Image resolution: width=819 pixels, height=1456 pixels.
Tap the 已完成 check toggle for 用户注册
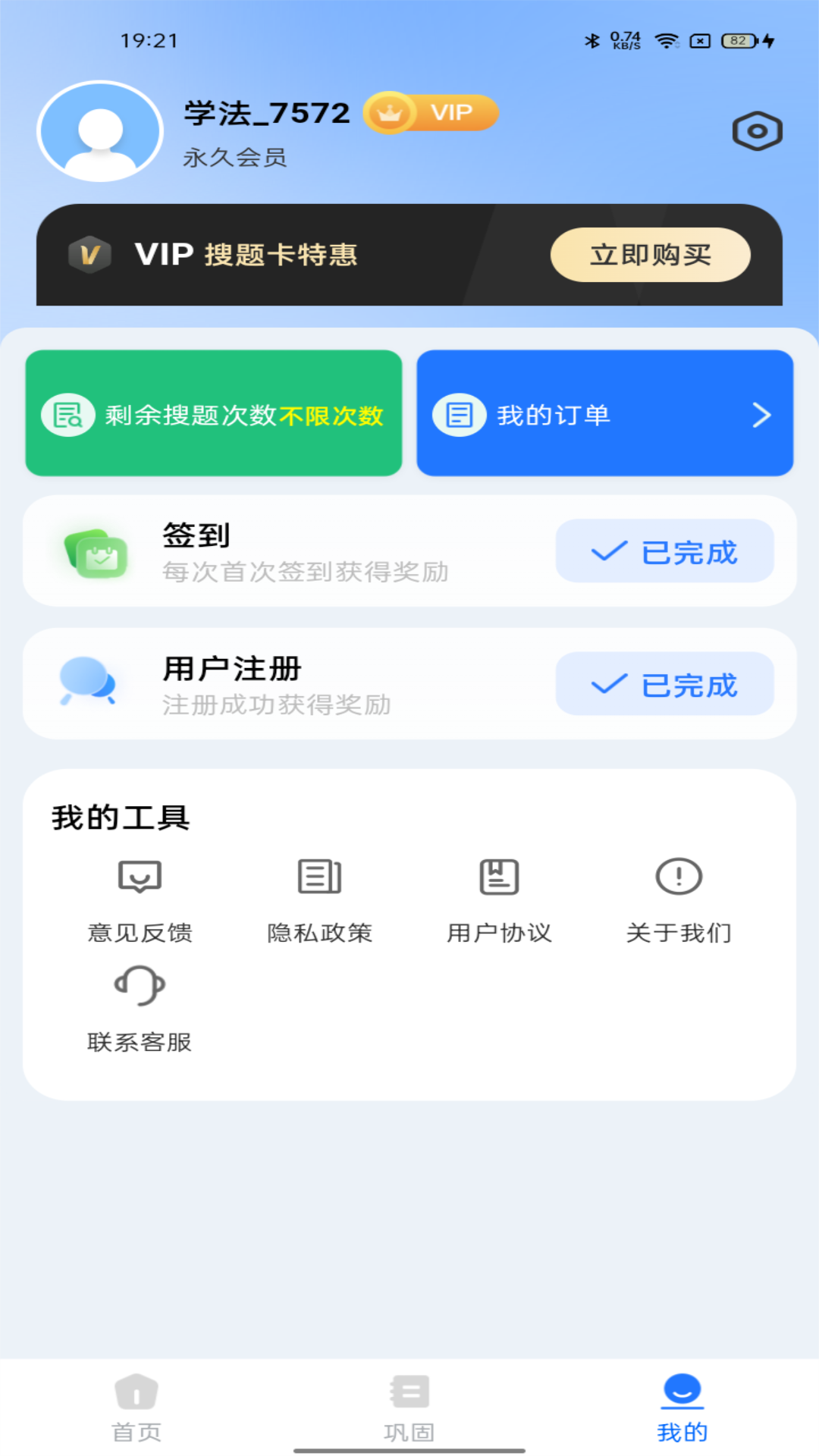664,683
